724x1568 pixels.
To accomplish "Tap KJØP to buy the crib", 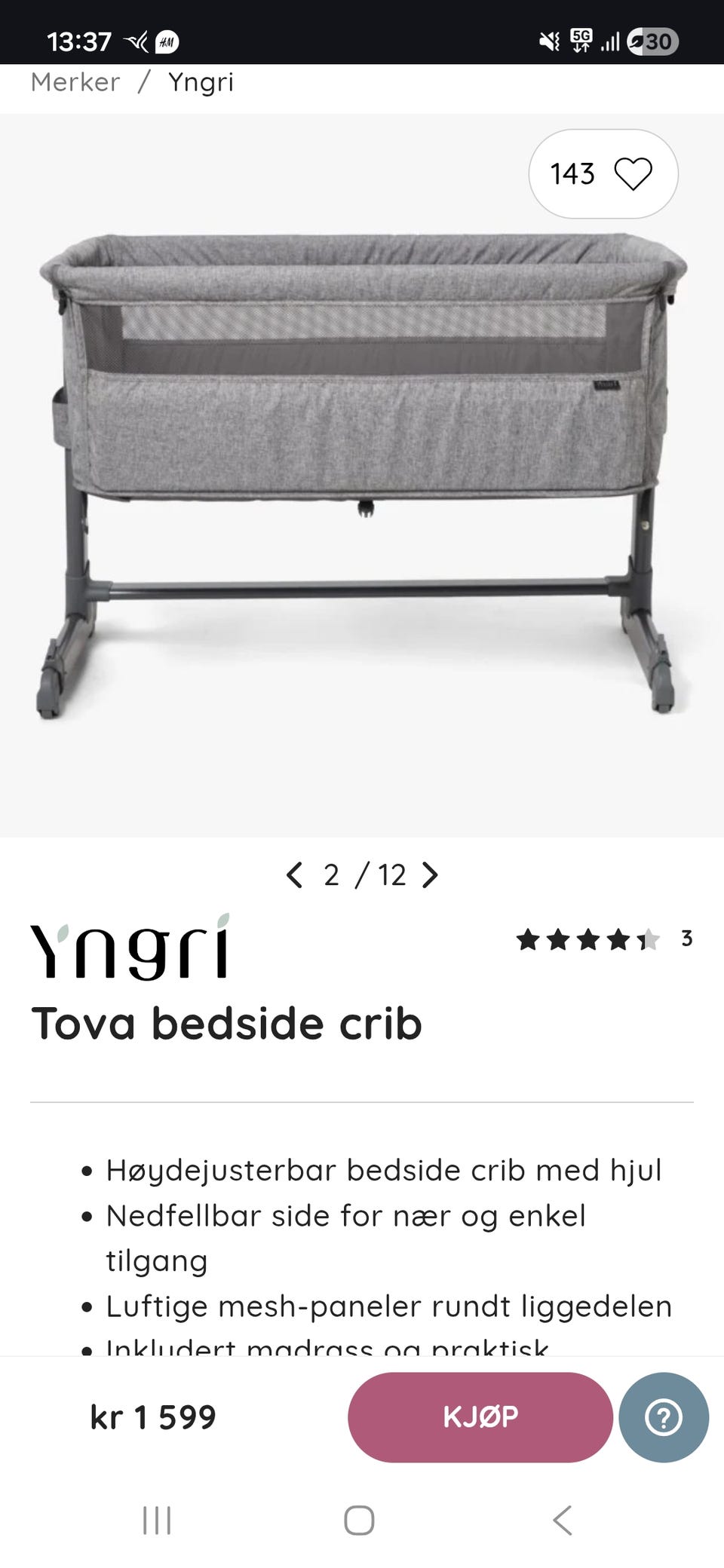I will pos(480,1417).
